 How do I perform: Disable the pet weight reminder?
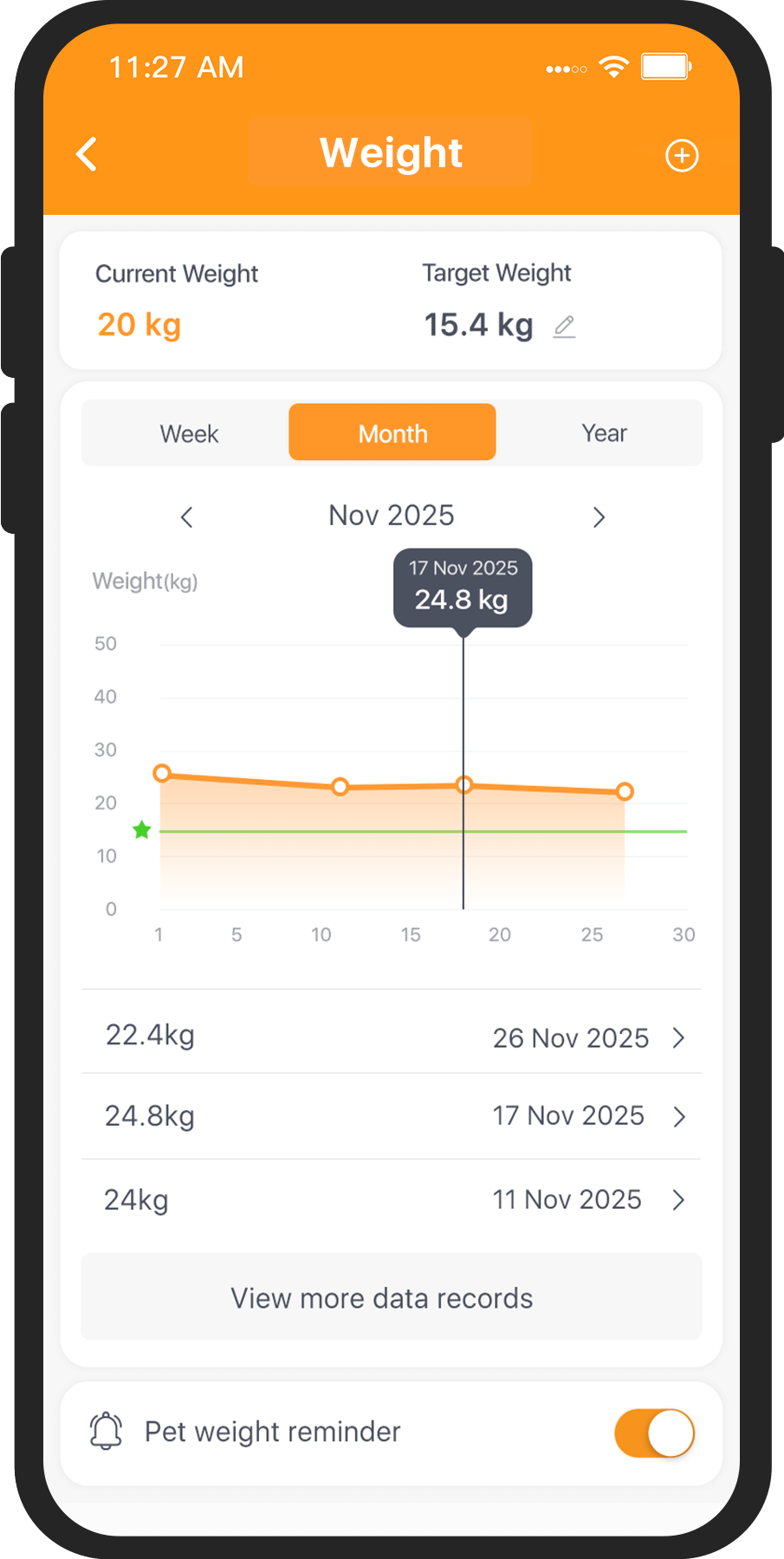point(654,1433)
